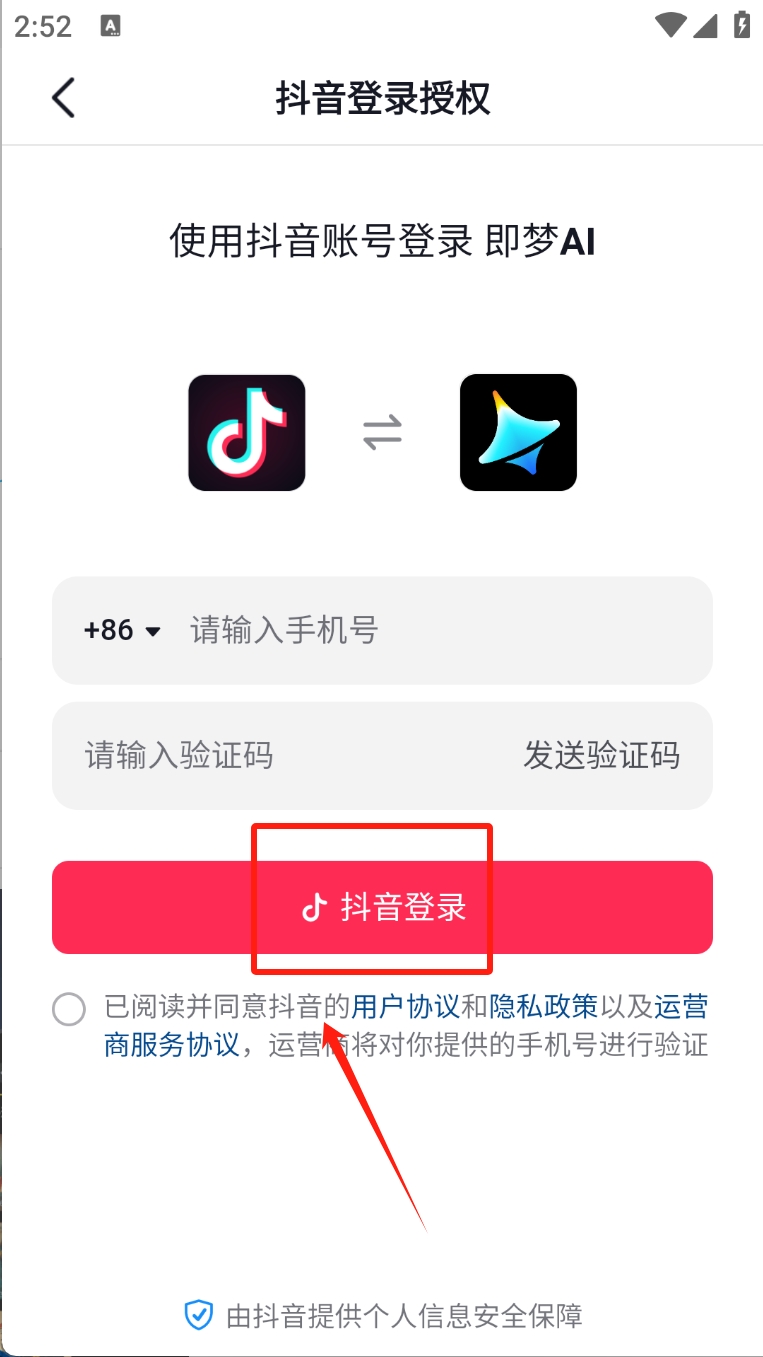Tap 发送验证码 to send the code

click(601, 755)
